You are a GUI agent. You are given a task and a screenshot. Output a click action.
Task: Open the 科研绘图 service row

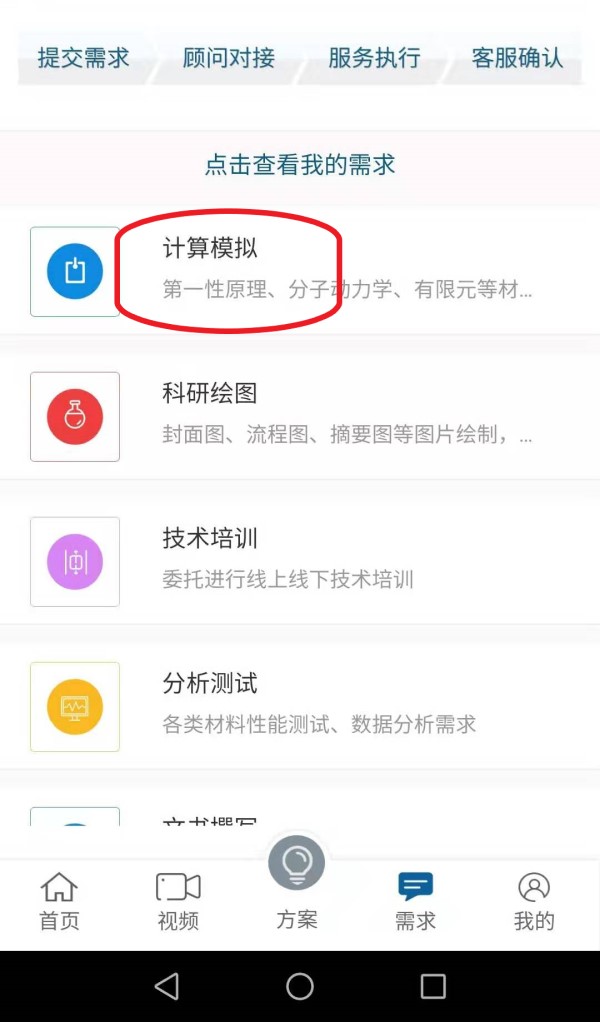(x=300, y=416)
